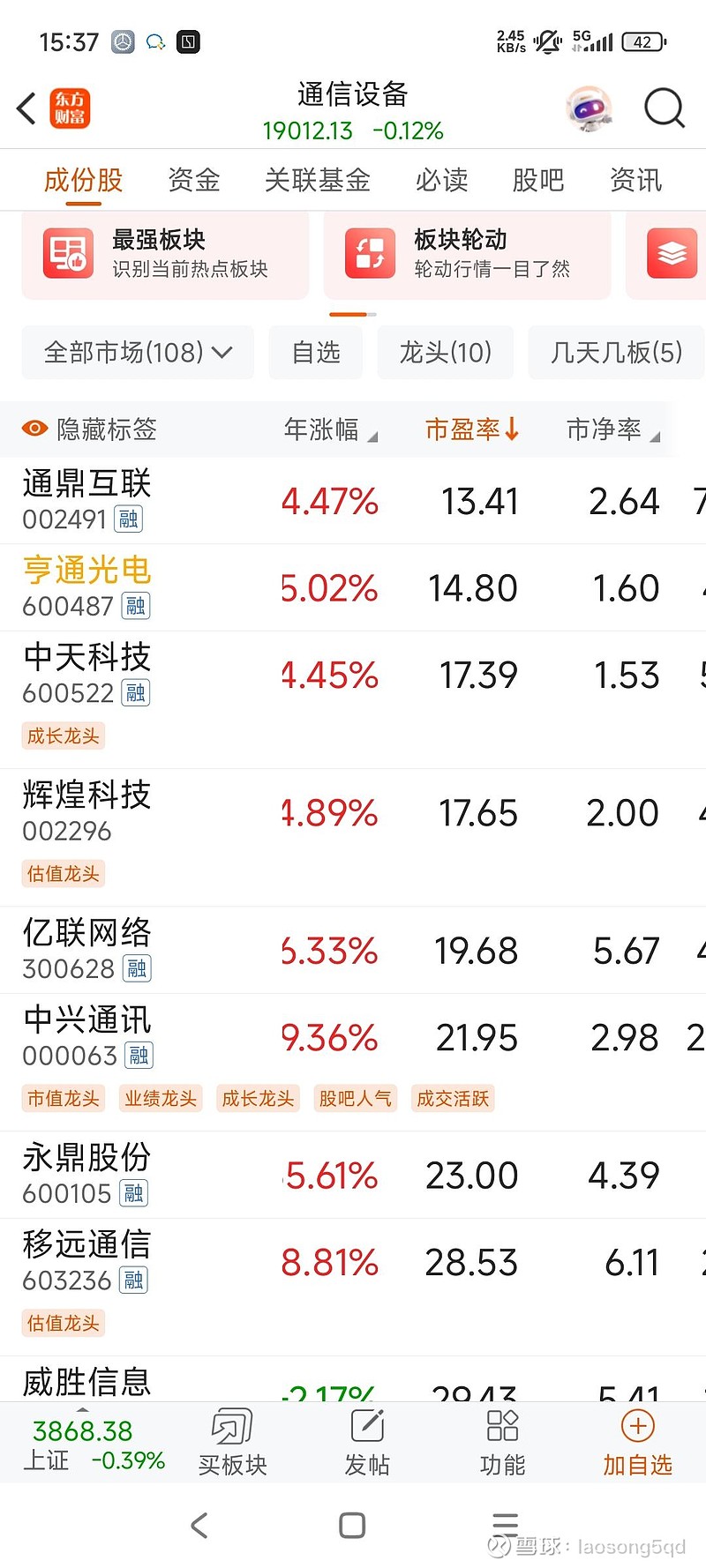Switch to the 关联基金 tab
The width and height of the screenshot is (706, 1568).
point(317,180)
